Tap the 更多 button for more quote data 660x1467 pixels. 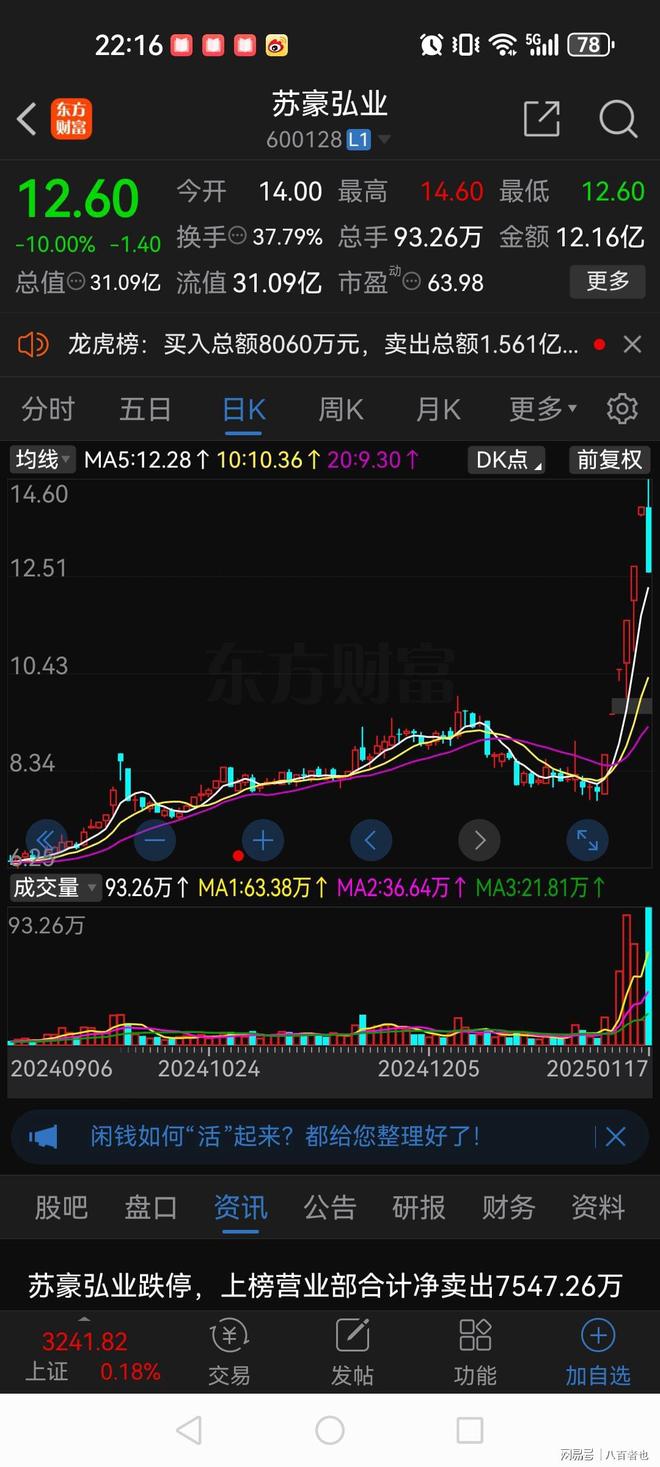[x=607, y=281]
